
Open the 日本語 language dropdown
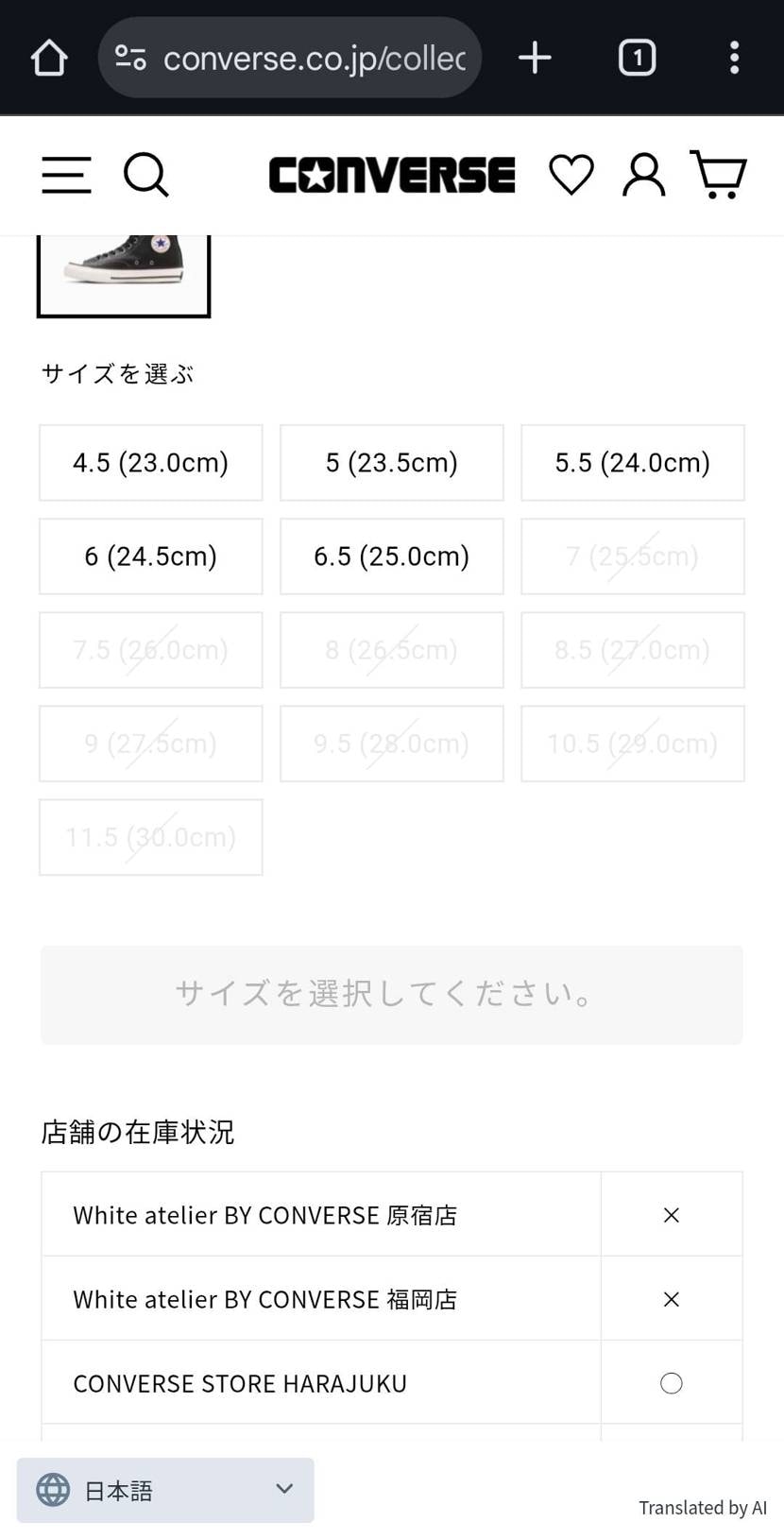165,1490
